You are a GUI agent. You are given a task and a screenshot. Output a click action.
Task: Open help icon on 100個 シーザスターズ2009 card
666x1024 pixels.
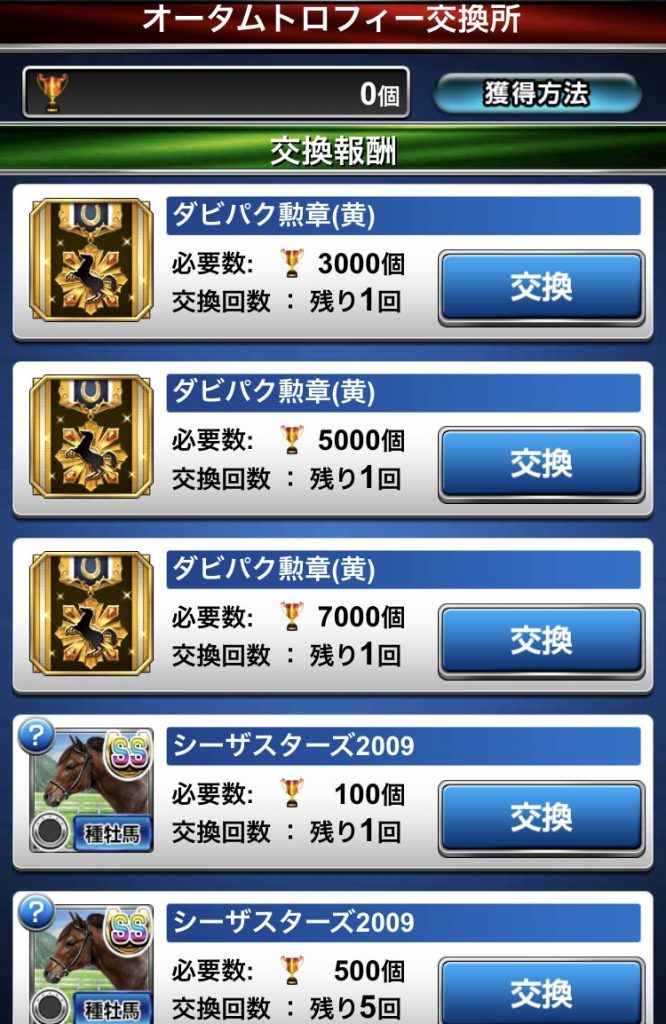[36, 737]
